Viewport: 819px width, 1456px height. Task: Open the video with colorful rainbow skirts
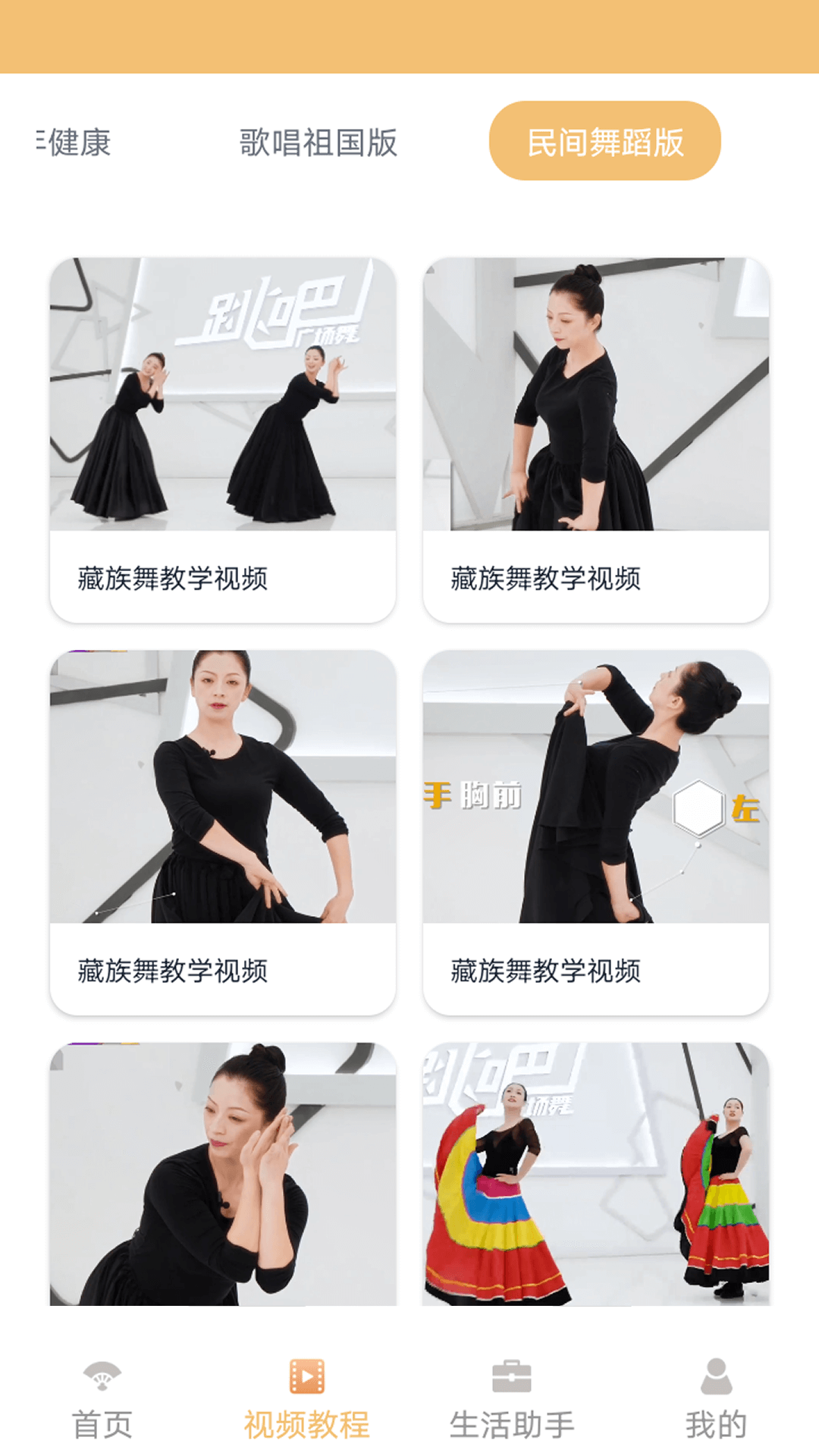[x=596, y=1174]
